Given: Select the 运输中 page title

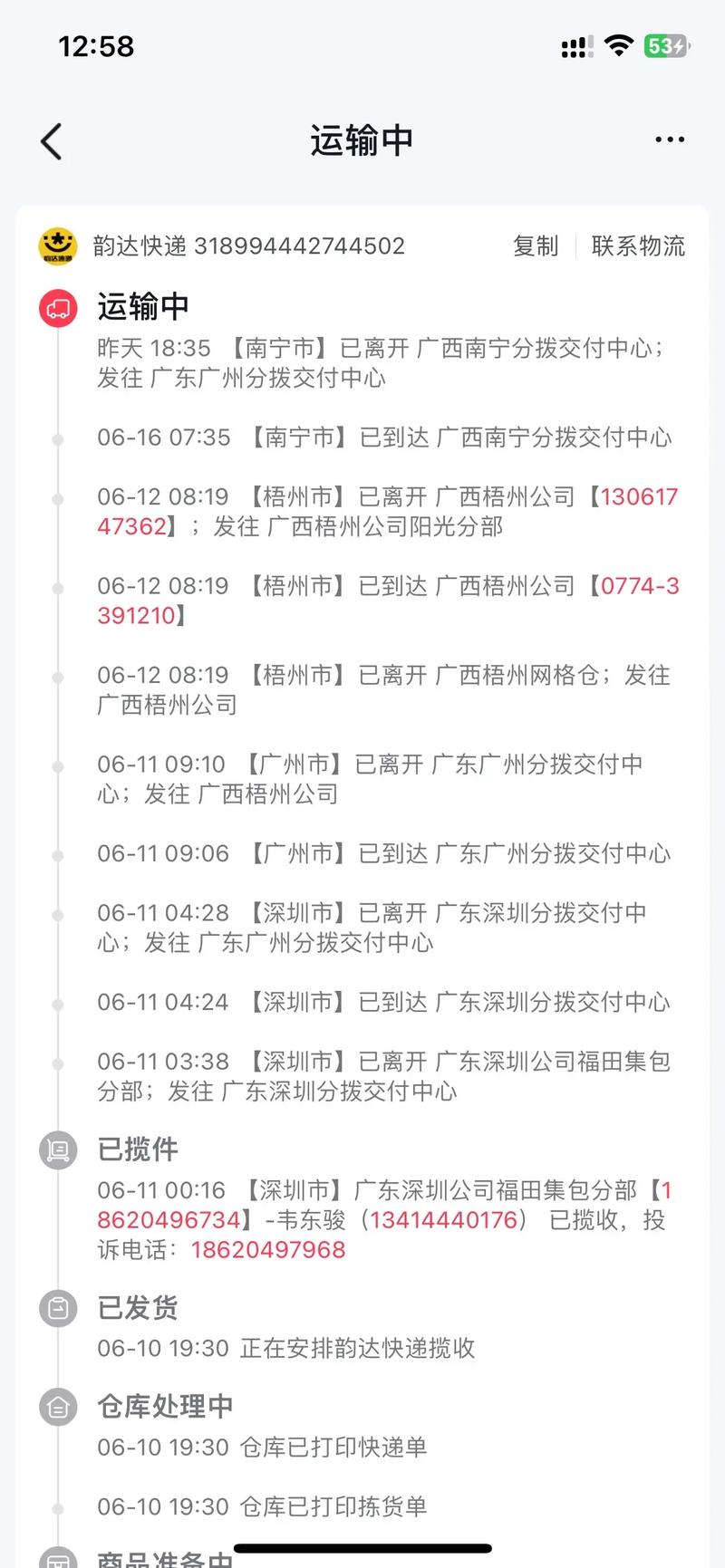Looking at the screenshot, I should tap(362, 140).
